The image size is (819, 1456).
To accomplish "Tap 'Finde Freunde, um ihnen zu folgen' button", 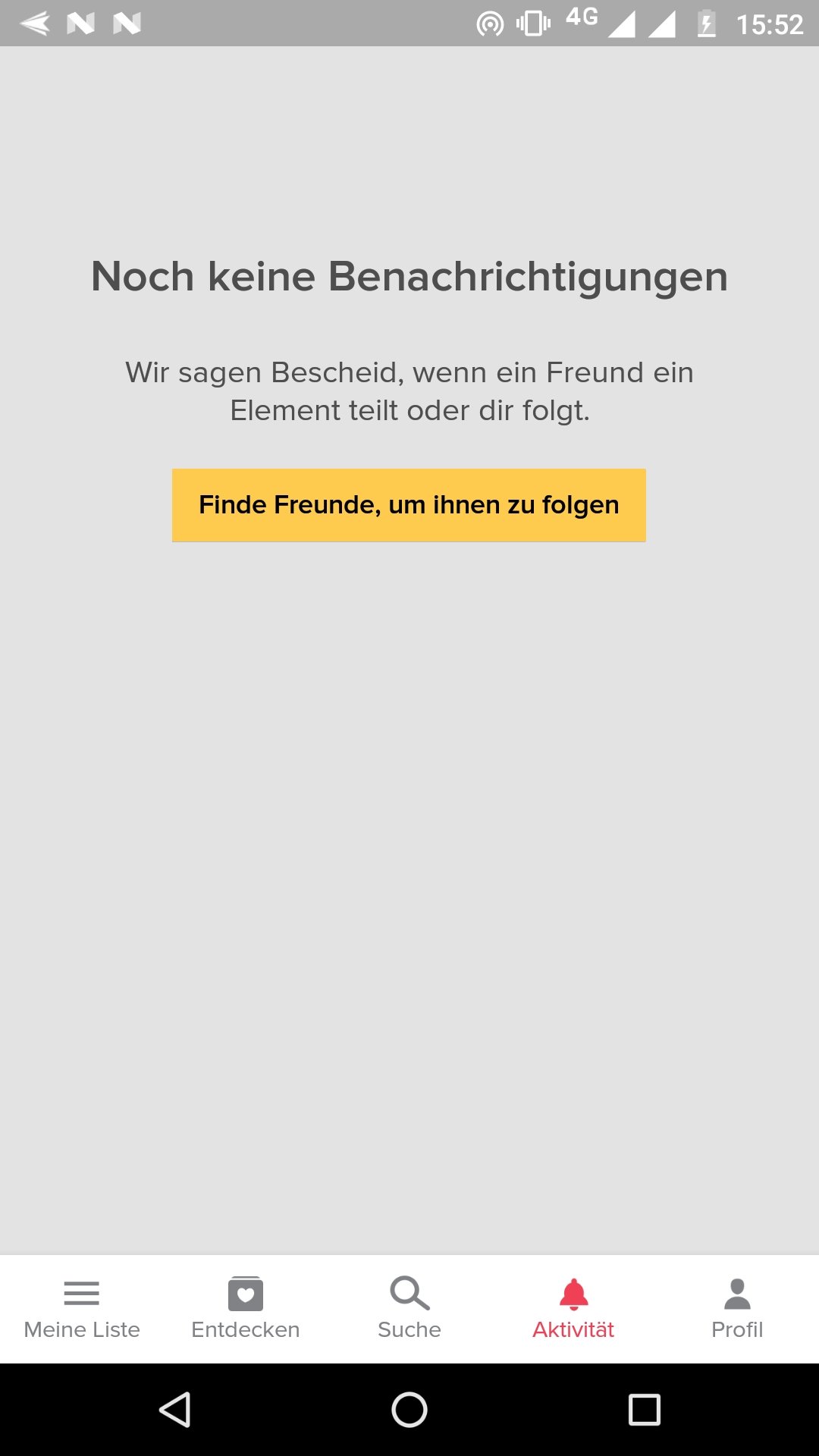I will [x=409, y=505].
